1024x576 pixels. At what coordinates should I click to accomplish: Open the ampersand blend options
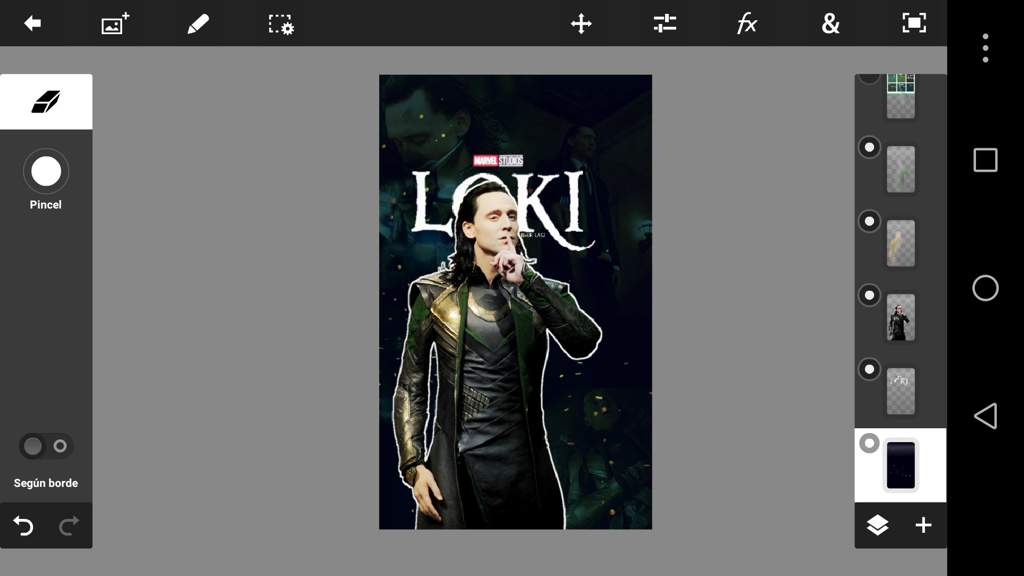point(831,24)
